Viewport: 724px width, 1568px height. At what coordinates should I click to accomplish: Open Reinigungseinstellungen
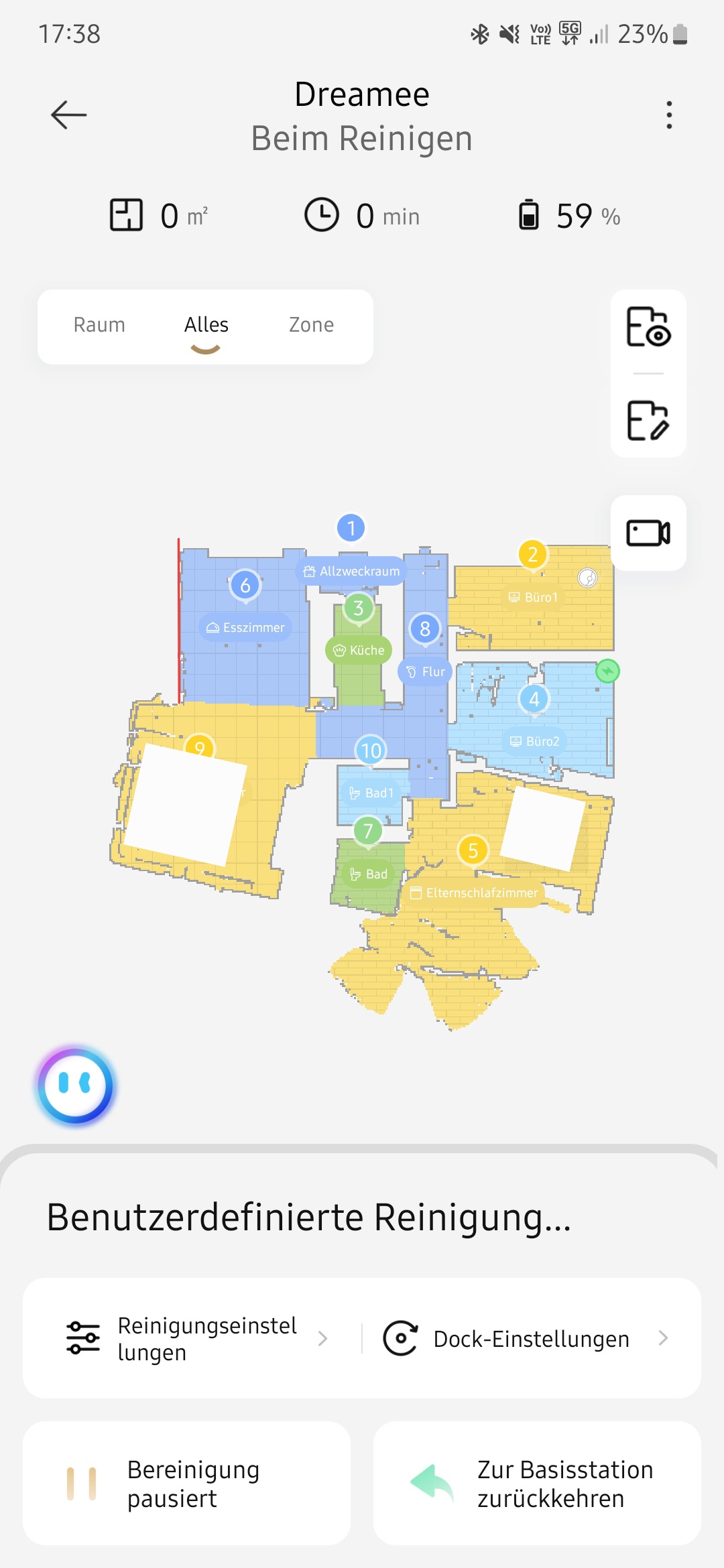click(x=194, y=1339)
